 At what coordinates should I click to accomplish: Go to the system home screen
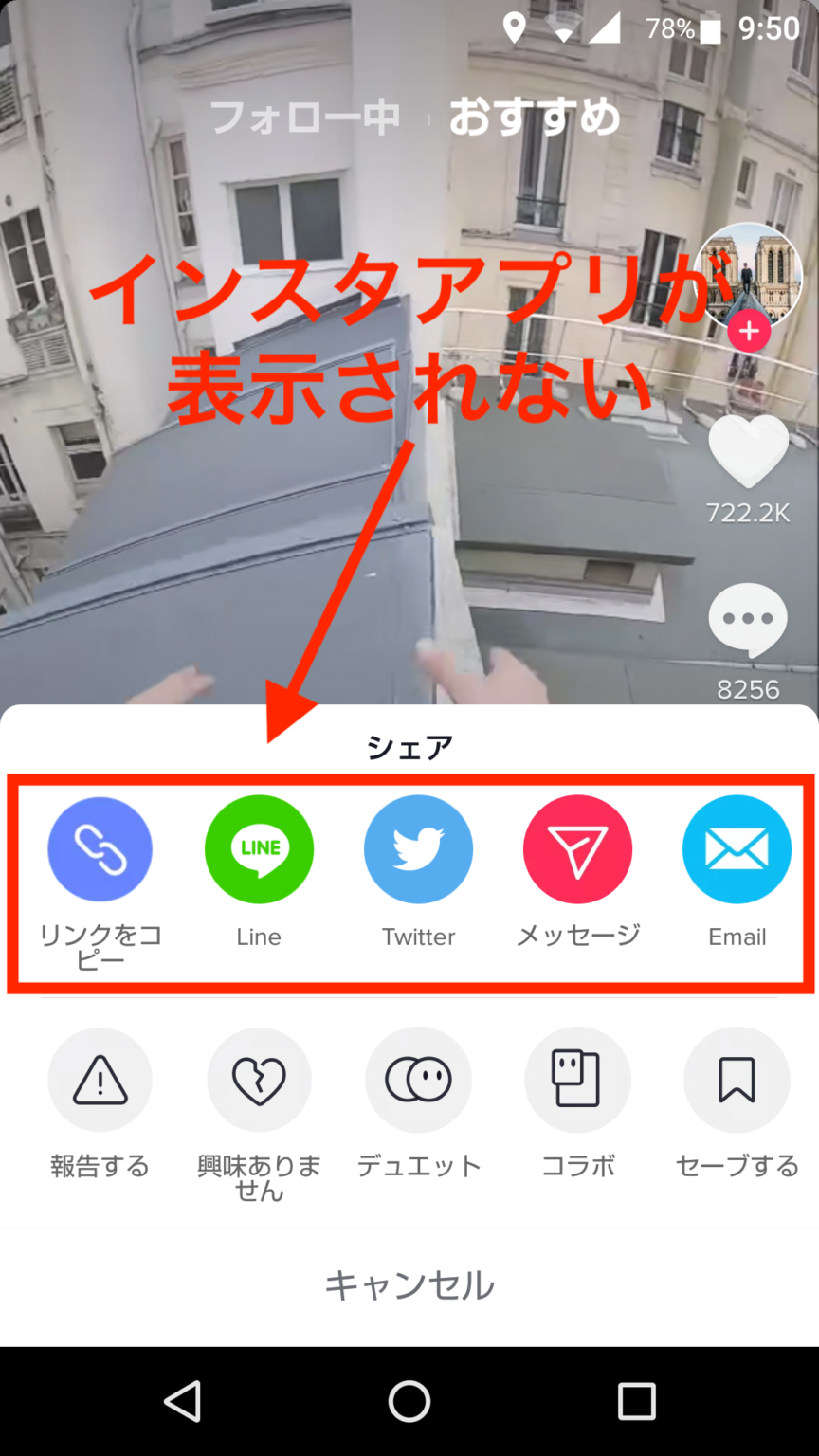(409, 1401)
